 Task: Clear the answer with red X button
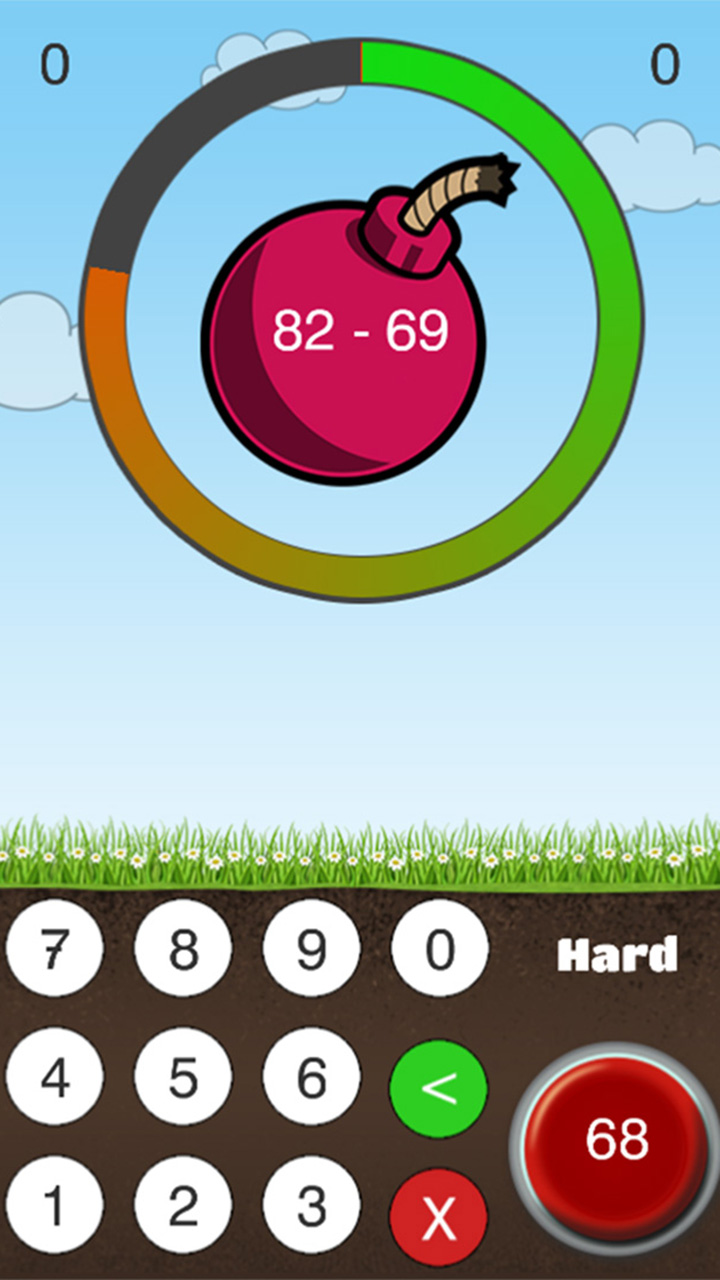point(439,1218)
